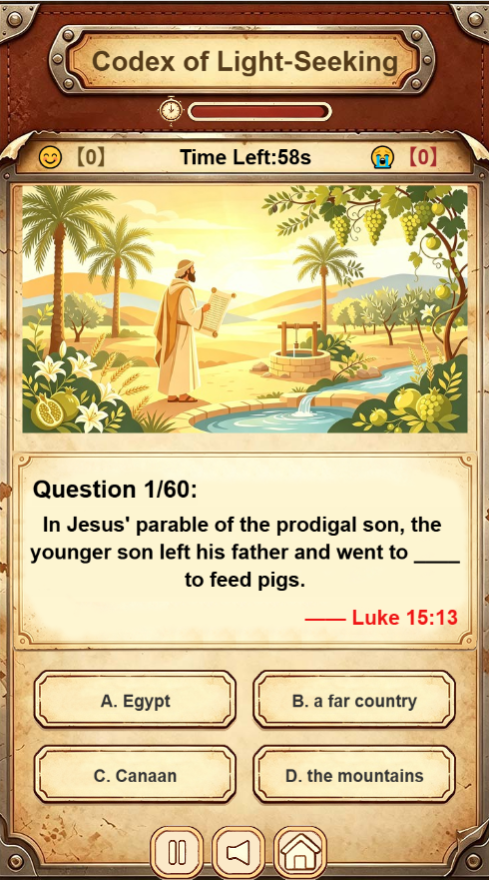The width and height of the screenshot is (489, 880).
Task: Answer with D. the mountains
Action: pos(354,776)
